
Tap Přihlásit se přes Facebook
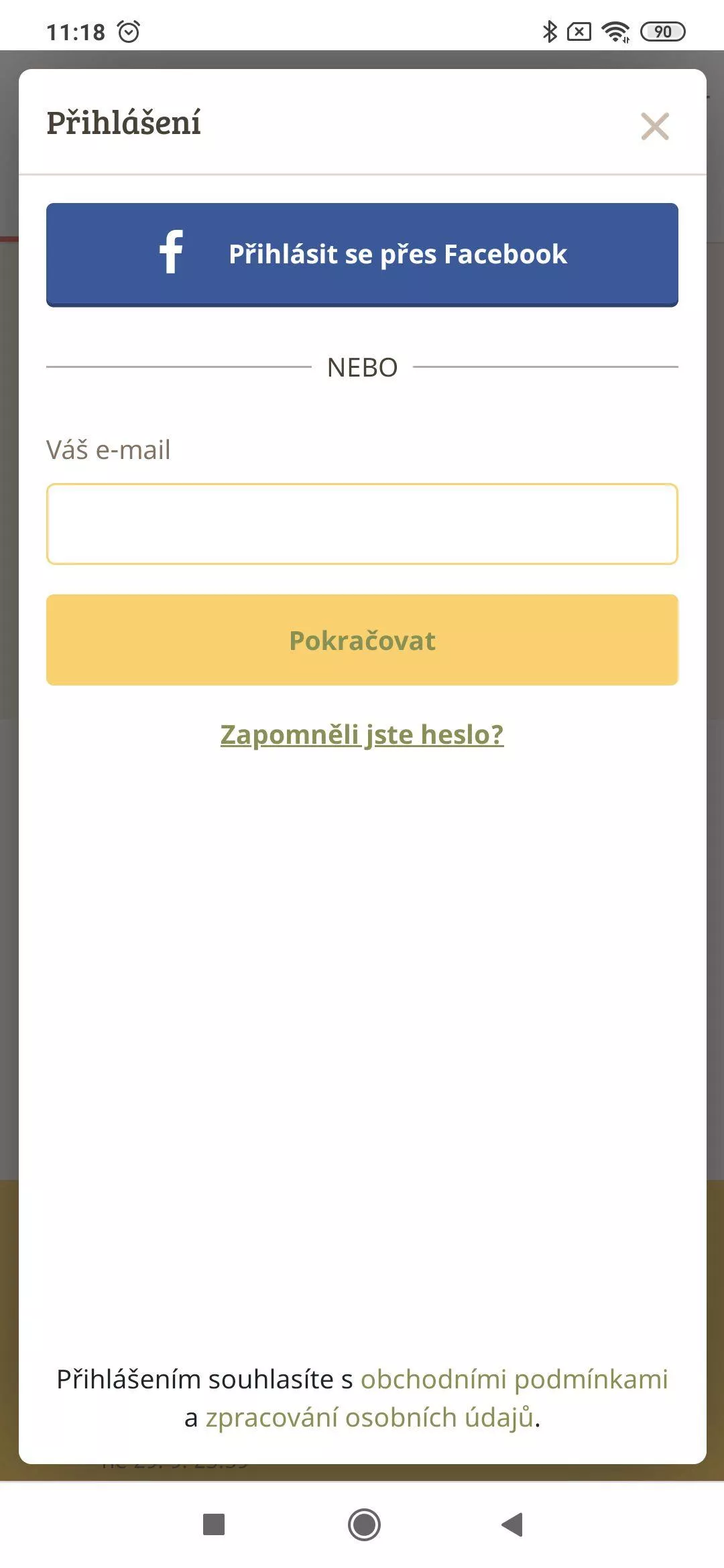point(362,255)
